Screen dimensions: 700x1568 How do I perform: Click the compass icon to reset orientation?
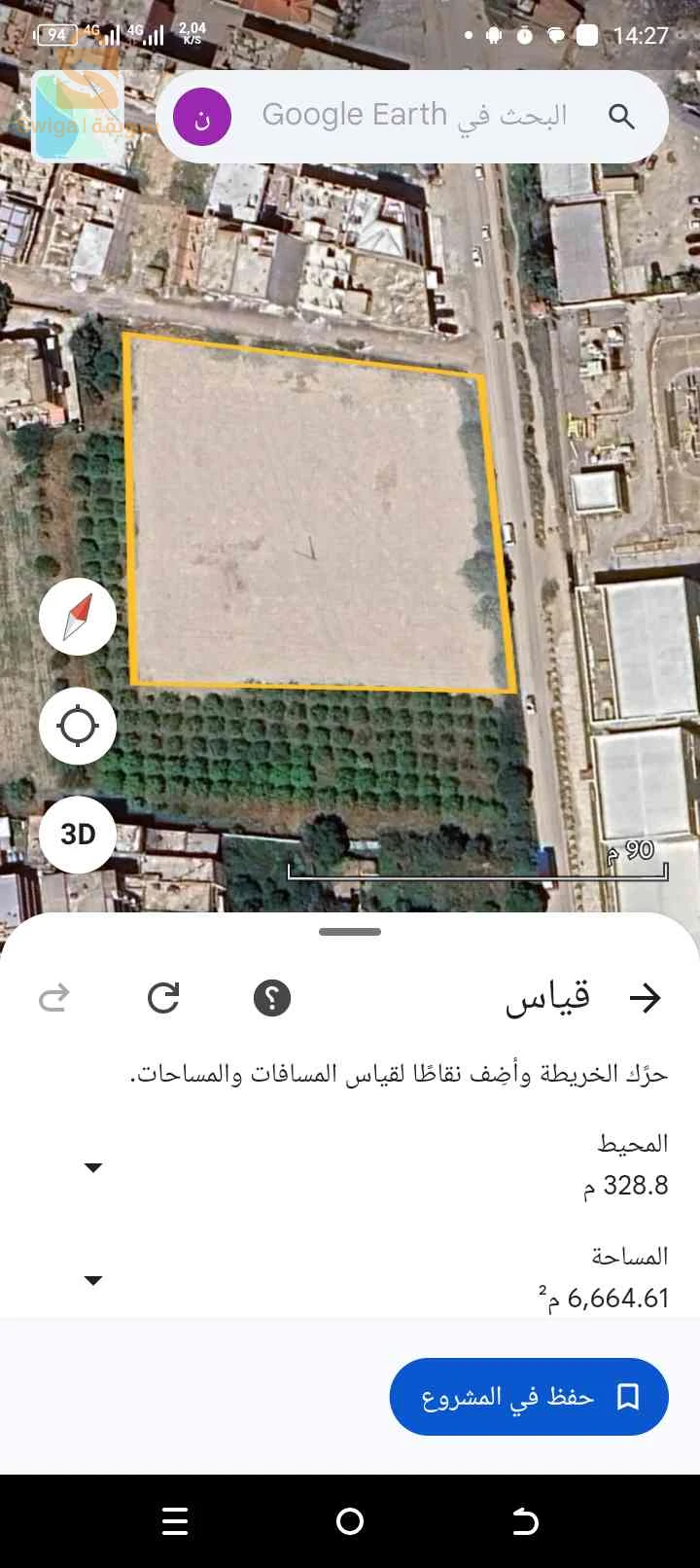point(77,616)
